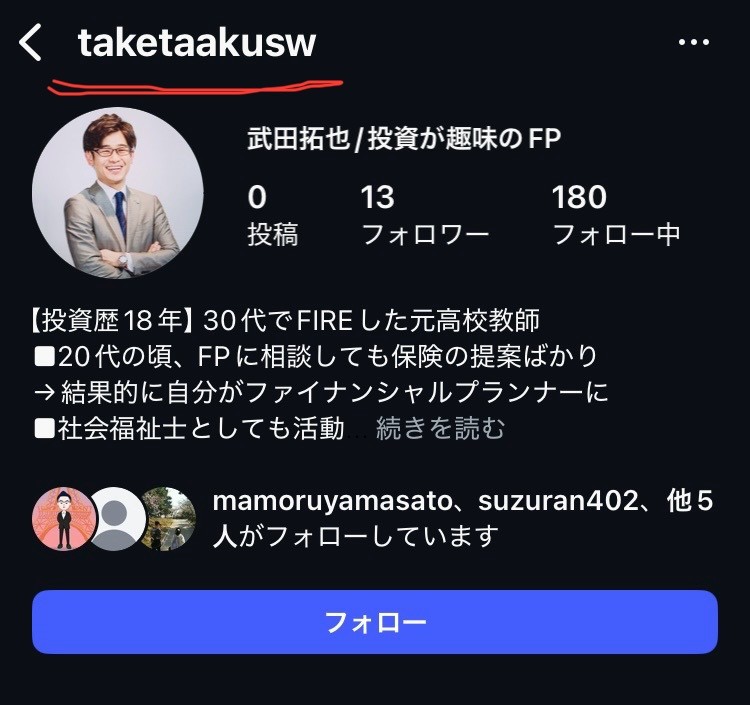
Task: Expand the bio with 続きを読む
Action: tap(440, 429)
